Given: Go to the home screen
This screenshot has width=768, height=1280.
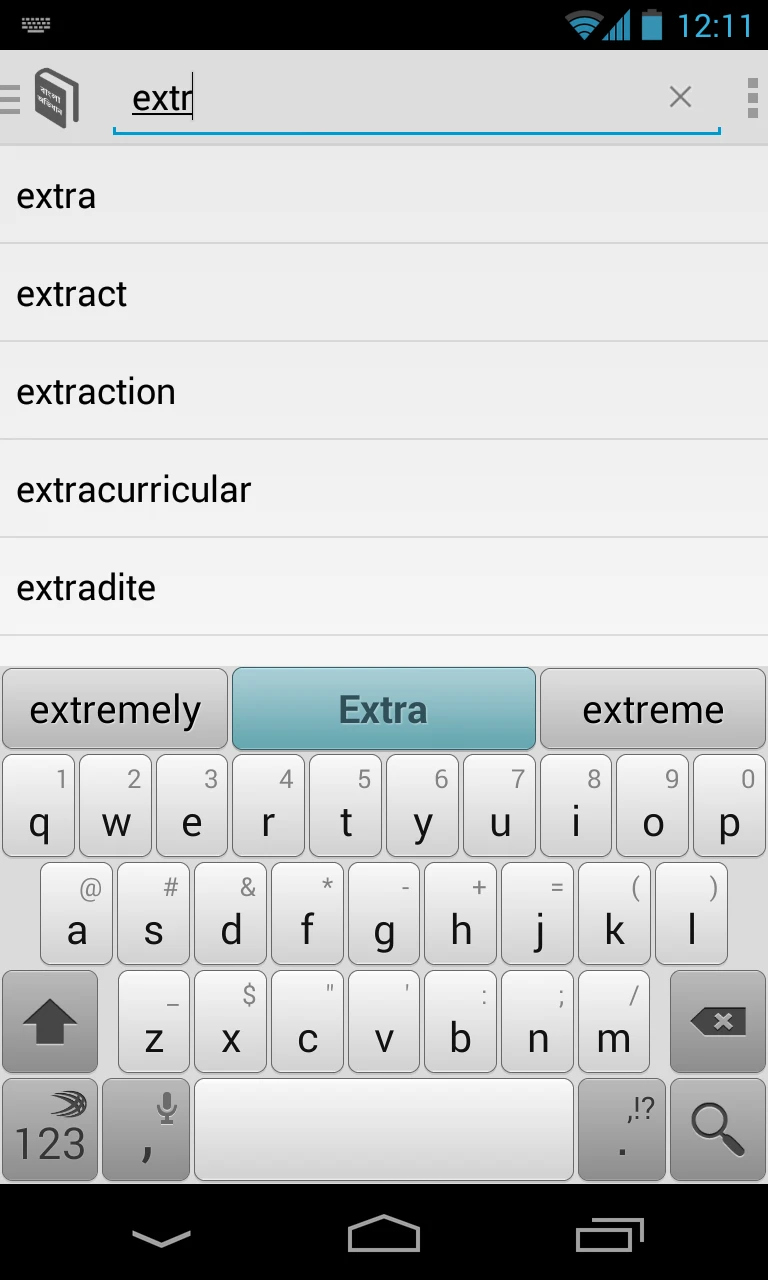Looking at the screenshot, I should [x=384, y=1236].
